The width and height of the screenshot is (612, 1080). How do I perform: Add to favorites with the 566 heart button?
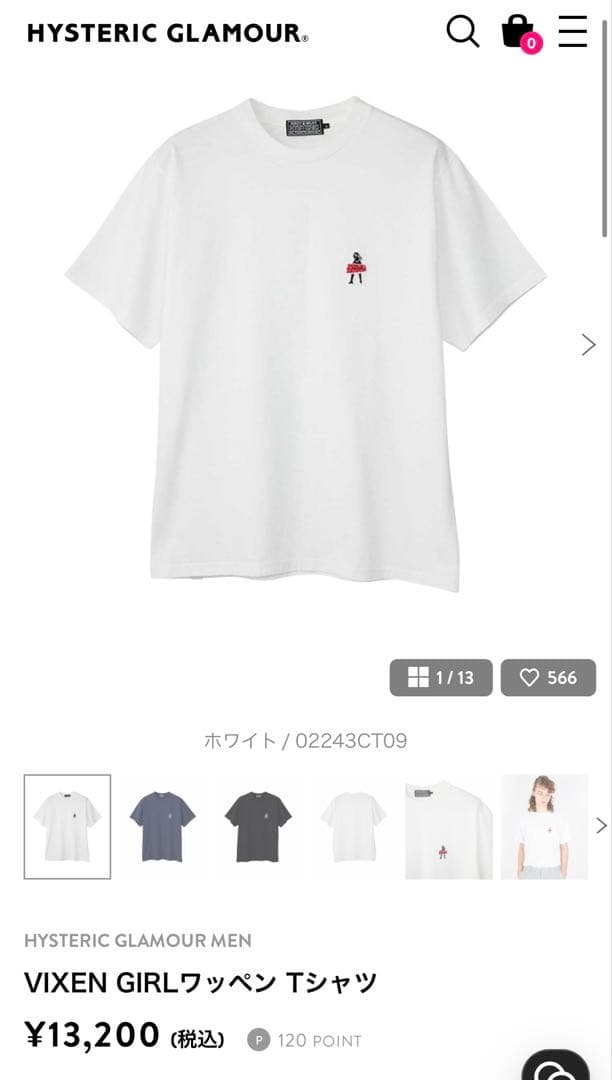(x=548, y=678)
